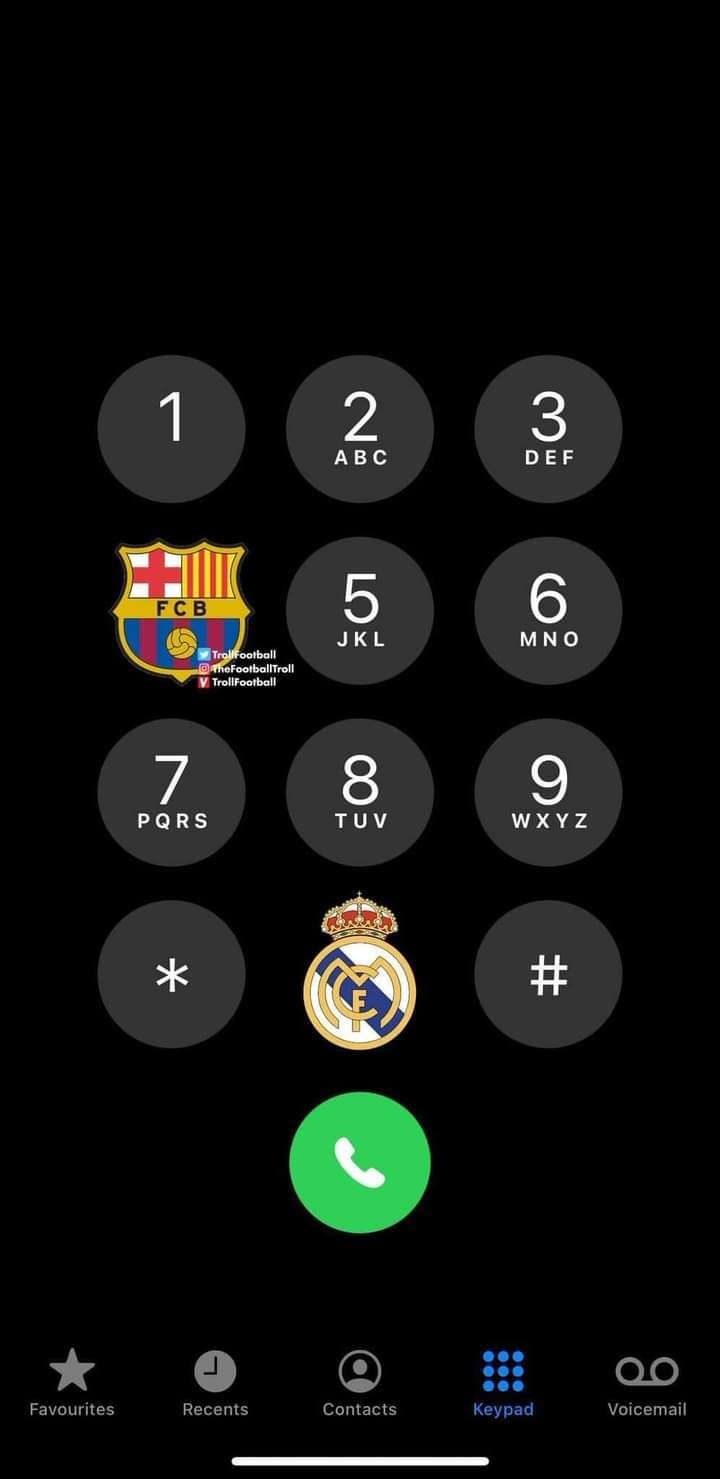Screen dimensions: 720x1479
Task: Start the call with the green phone button
Action: [360, 1162]
